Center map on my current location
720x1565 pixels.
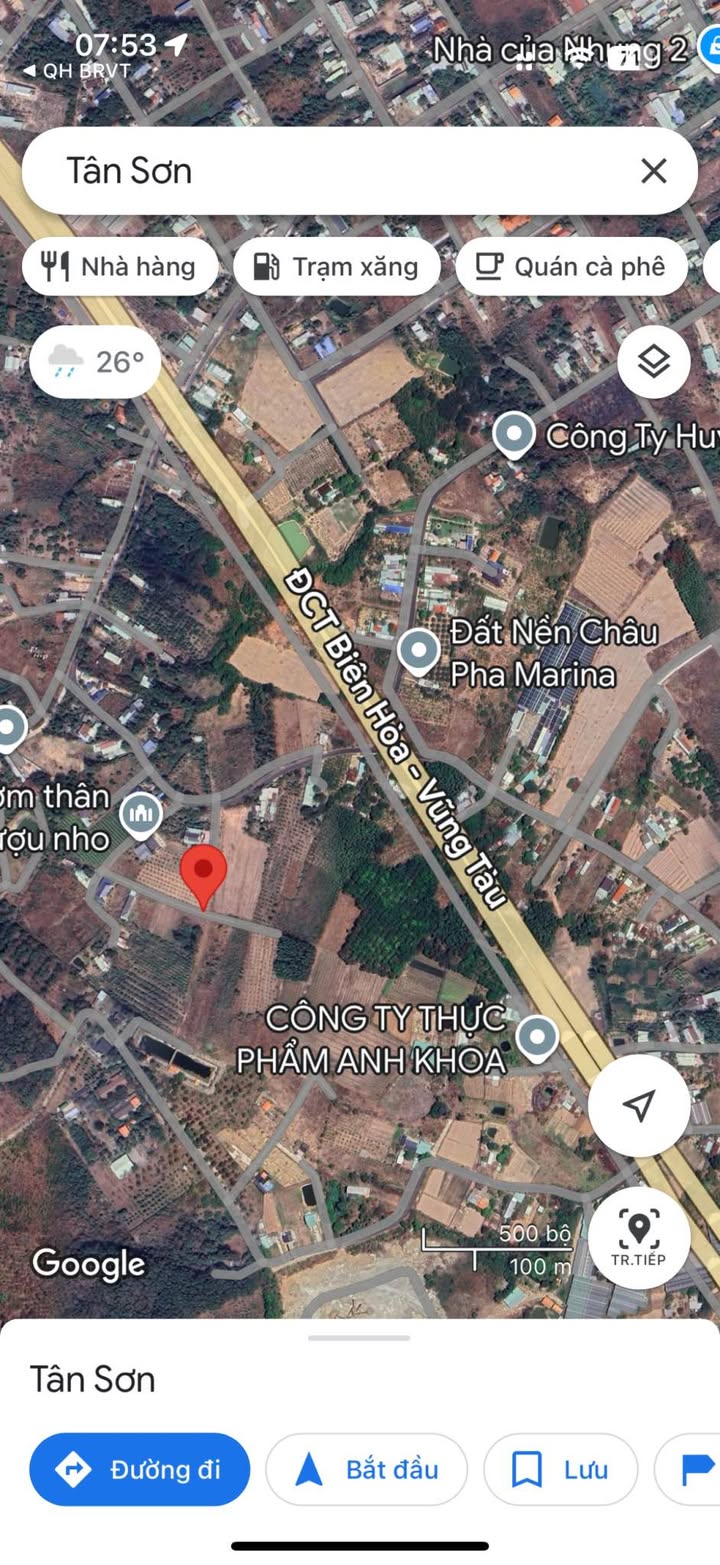[x=638, y=1105]
